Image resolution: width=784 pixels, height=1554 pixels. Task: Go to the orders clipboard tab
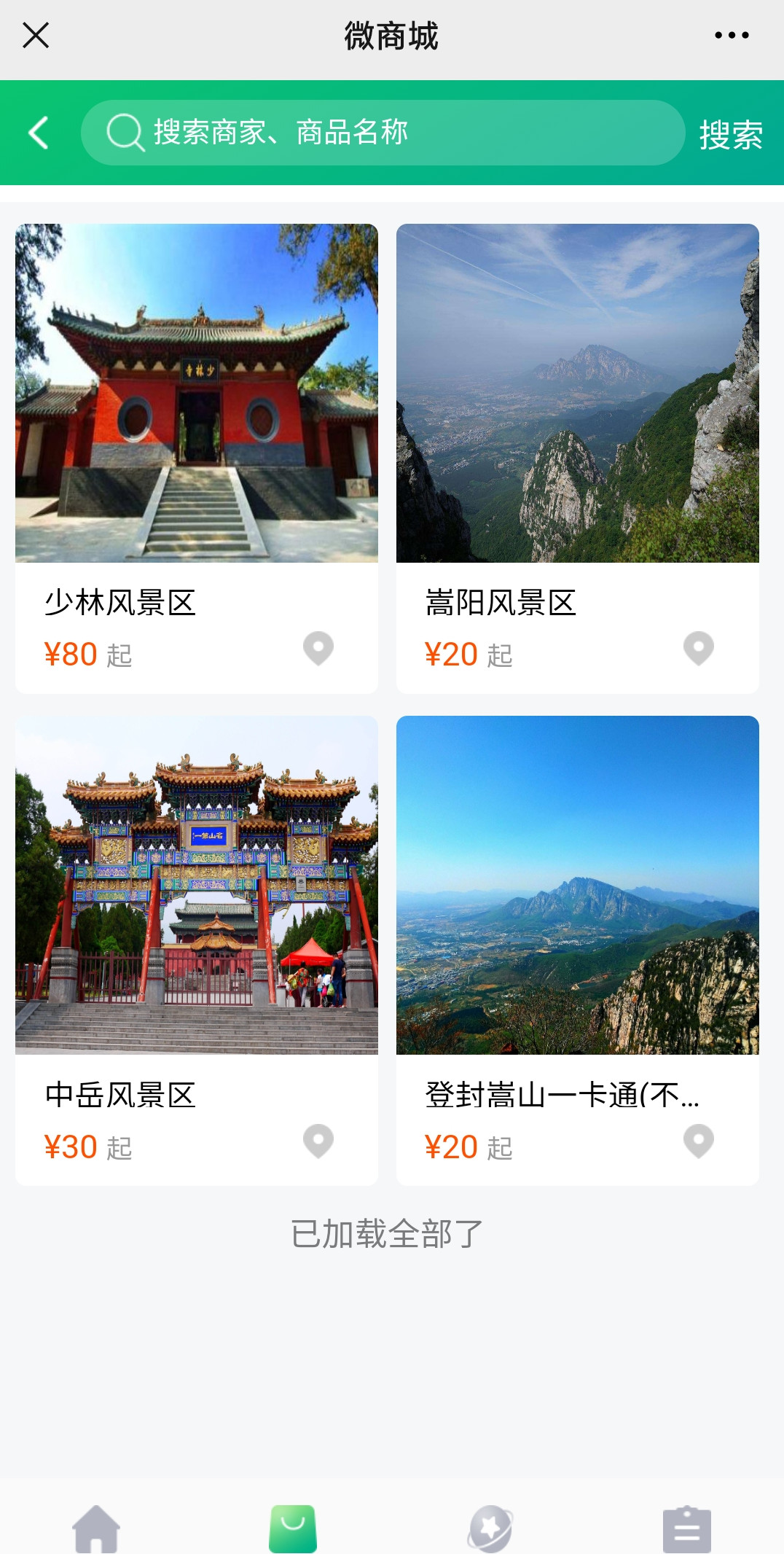coord(686,1528)
